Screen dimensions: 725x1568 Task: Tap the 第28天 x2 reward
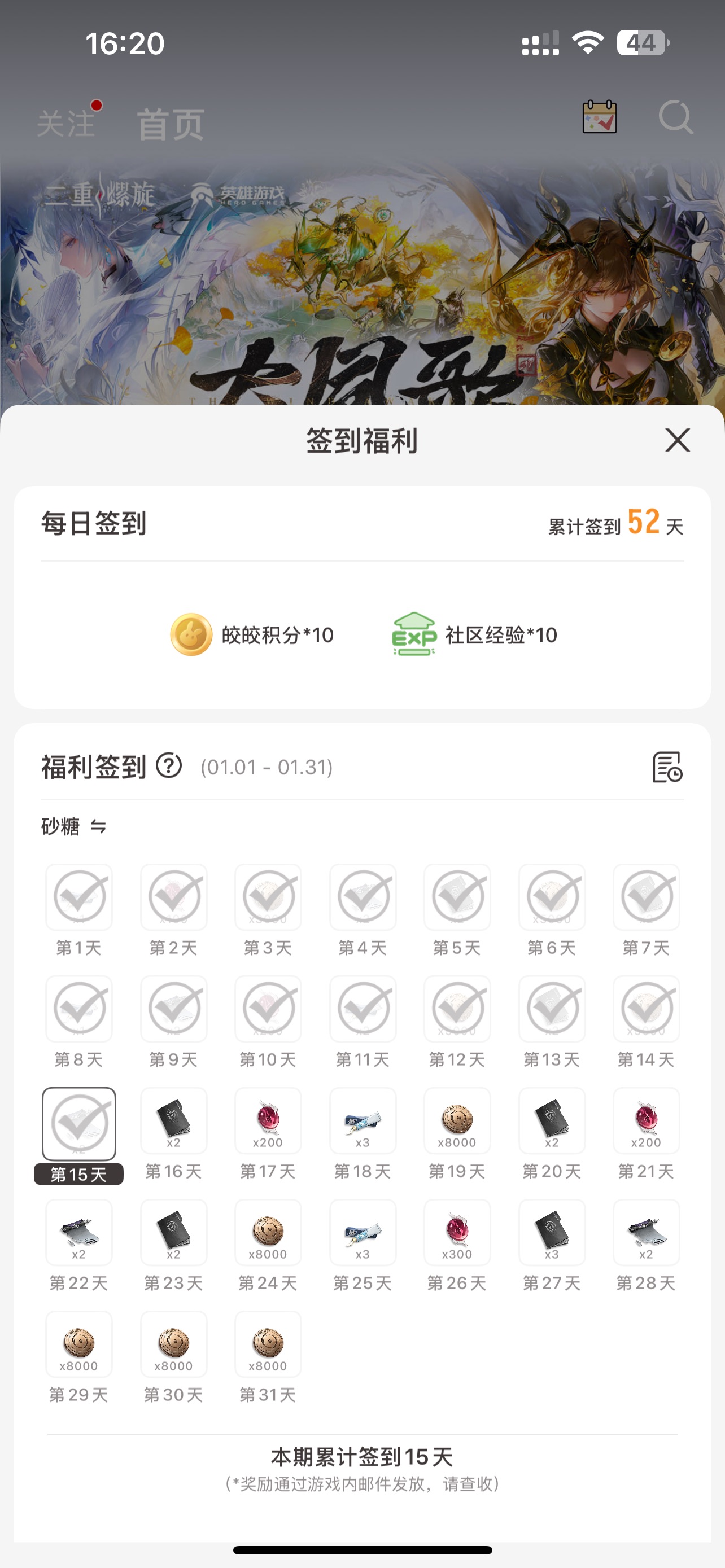(647, 1233)
